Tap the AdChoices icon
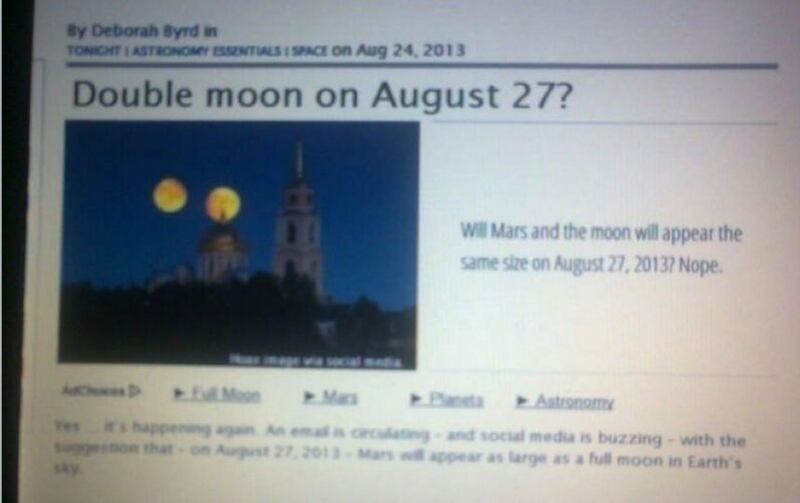Screen dimensions: 800x503 (x=134, y=390)
